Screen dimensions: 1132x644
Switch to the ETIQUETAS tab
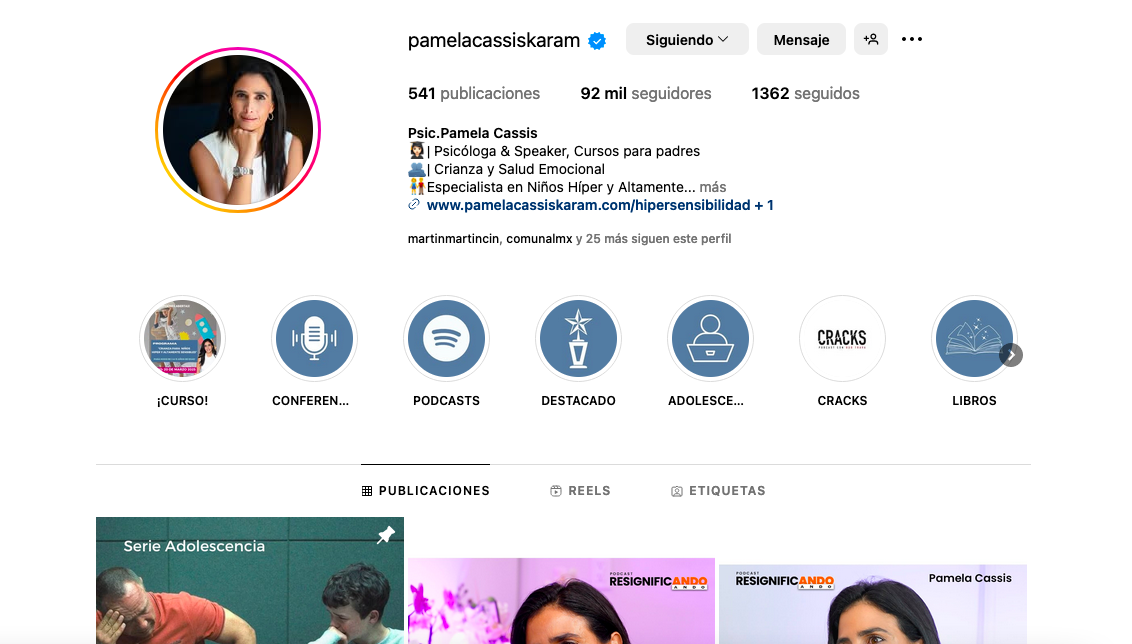pos(718,491)
